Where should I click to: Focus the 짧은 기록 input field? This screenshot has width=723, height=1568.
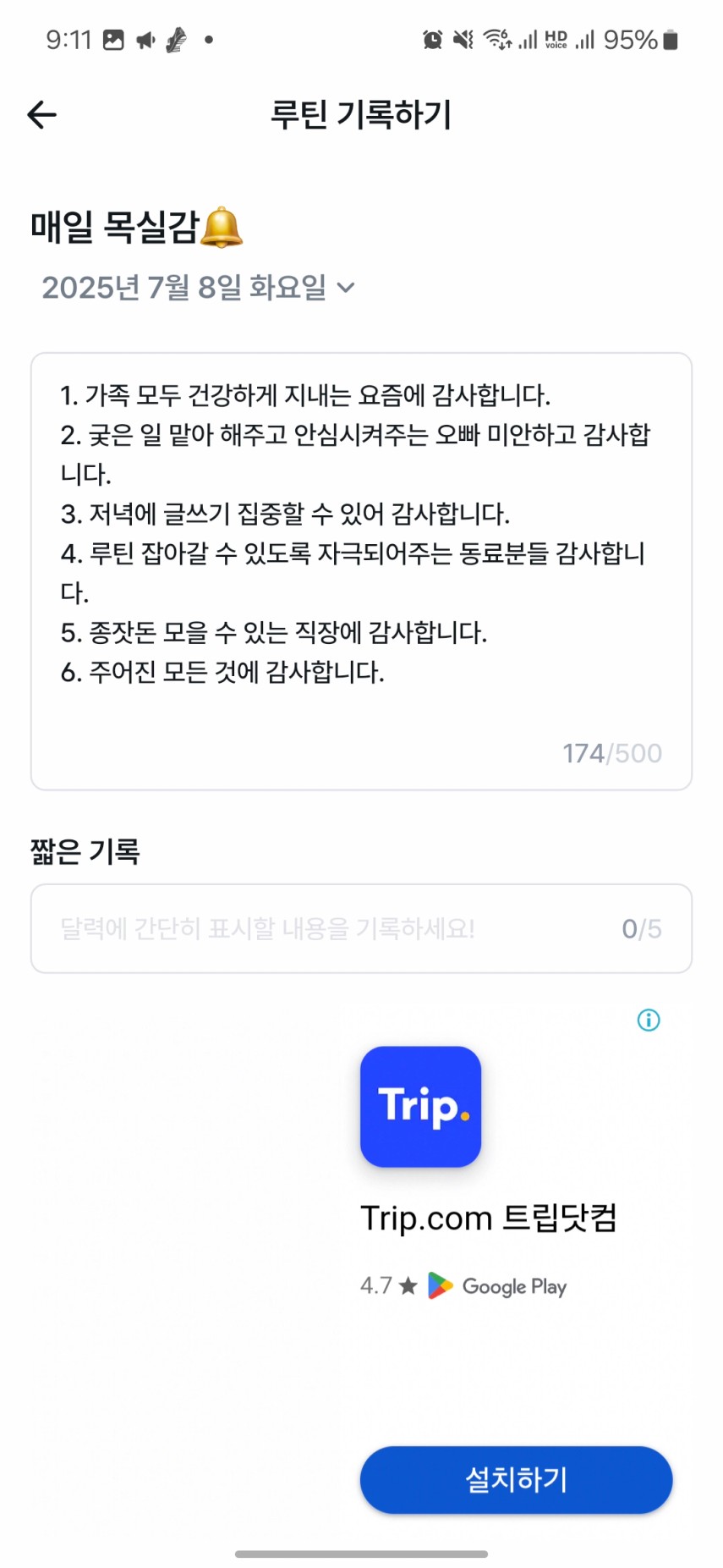coord(338,928)
